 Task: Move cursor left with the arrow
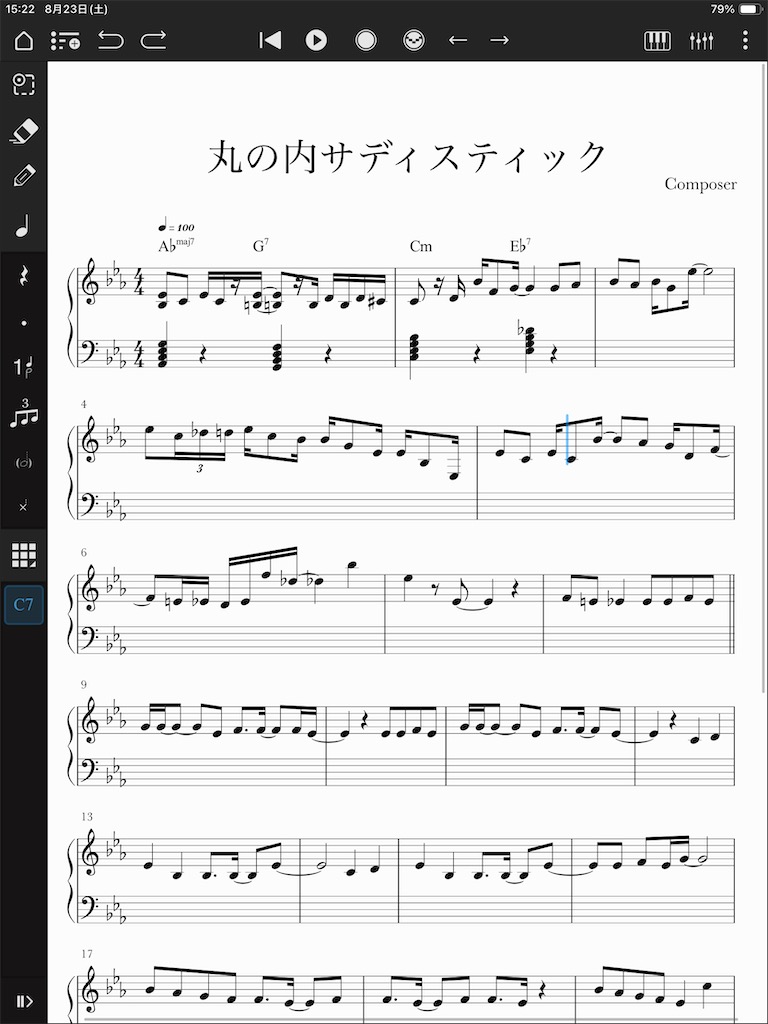point(458,40)
